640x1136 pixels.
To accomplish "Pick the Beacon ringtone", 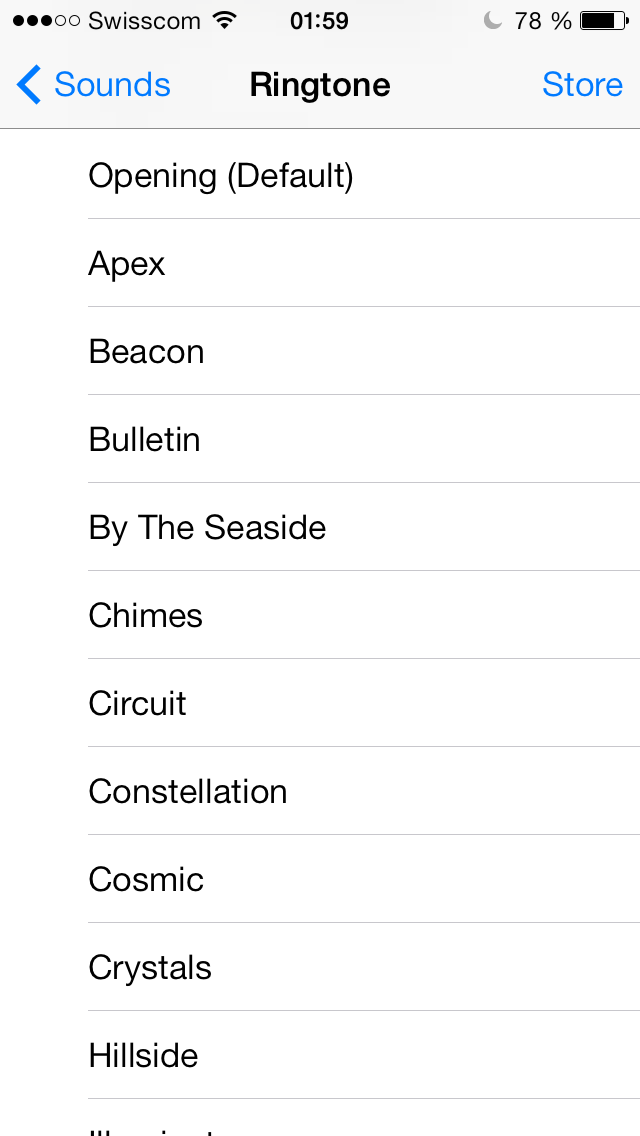I will tap(320, 351).
